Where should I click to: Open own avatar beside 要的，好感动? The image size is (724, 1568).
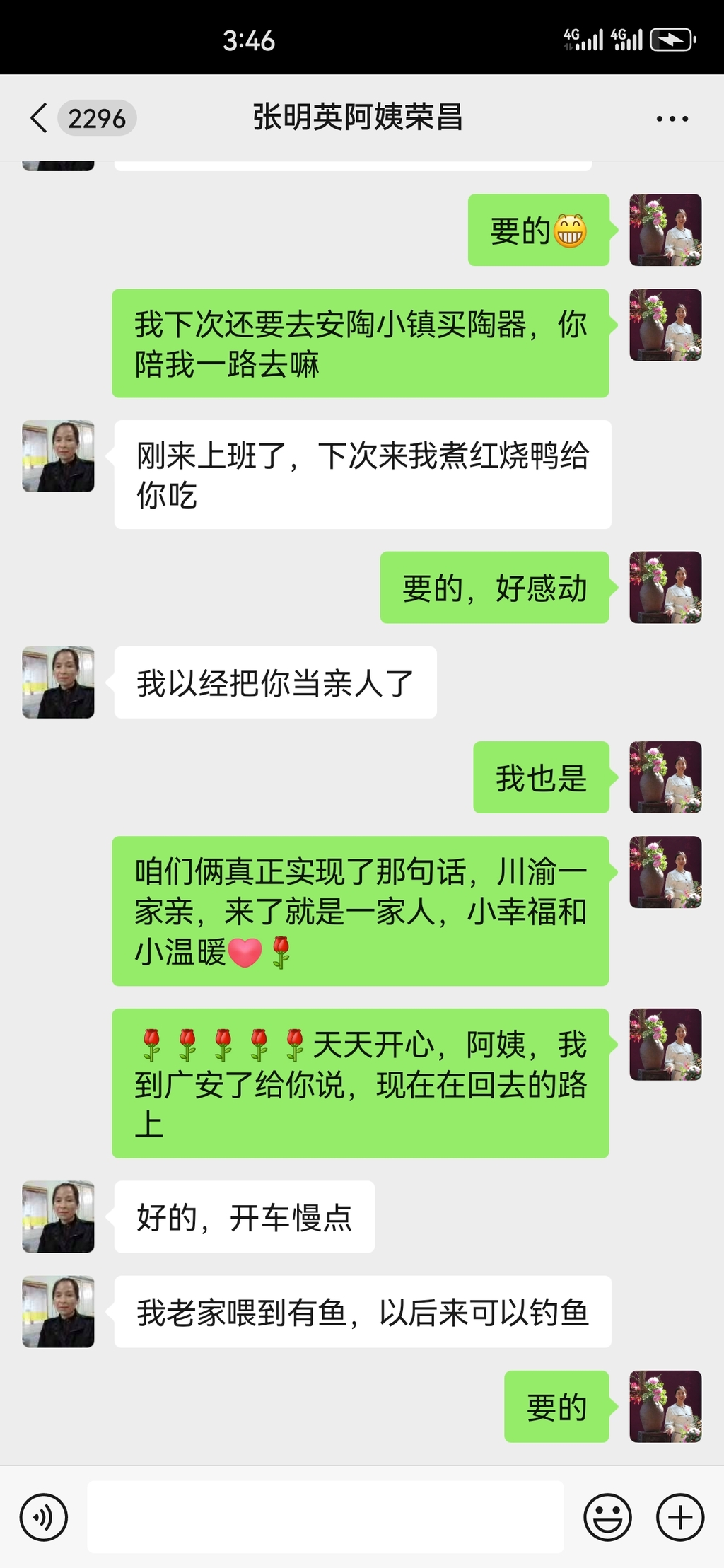tap(665, 587)
